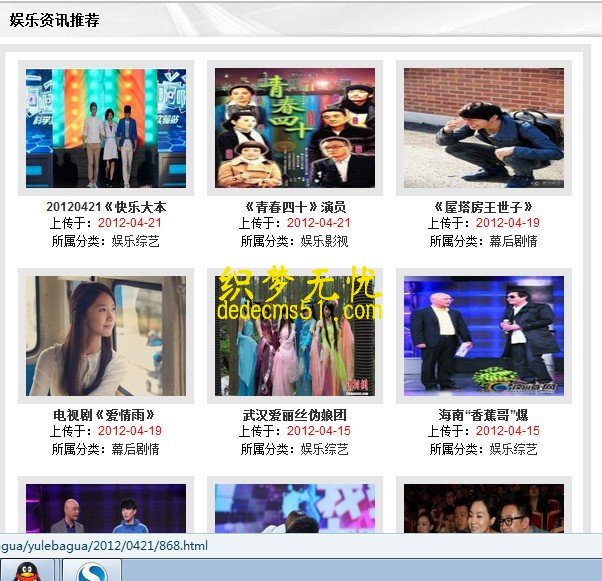Open the 海南"香蕉哥"爆 thumbnail

tap(483, 336)
